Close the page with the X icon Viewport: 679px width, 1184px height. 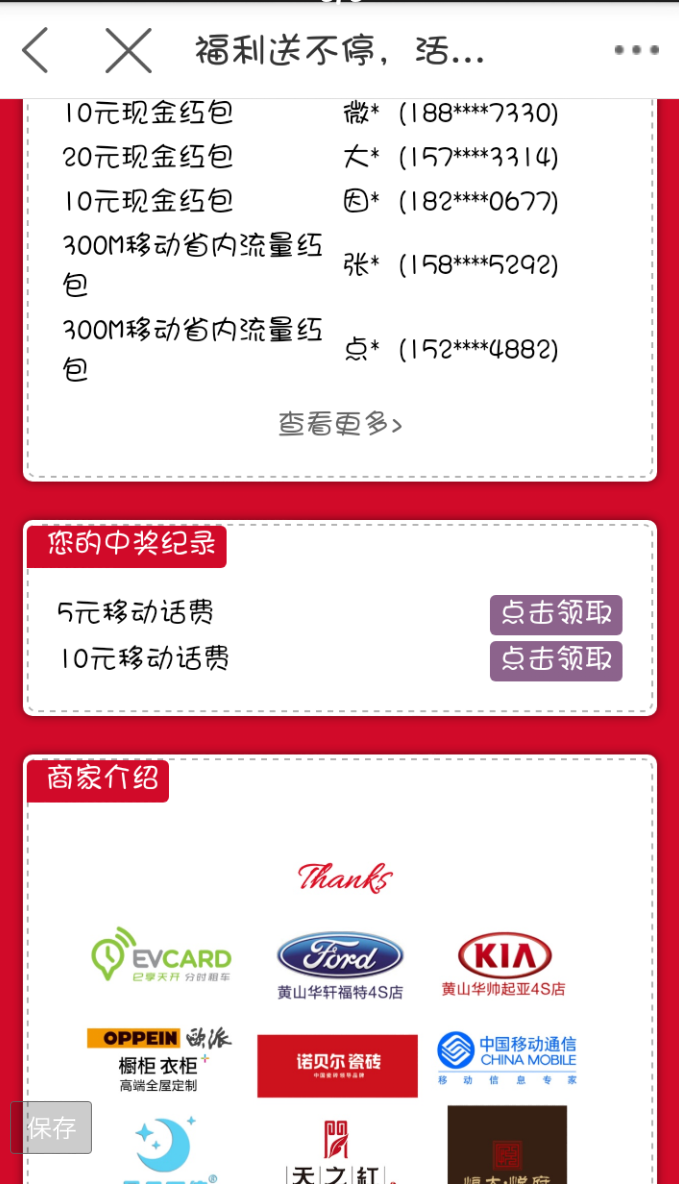click(x=128, y=50)
